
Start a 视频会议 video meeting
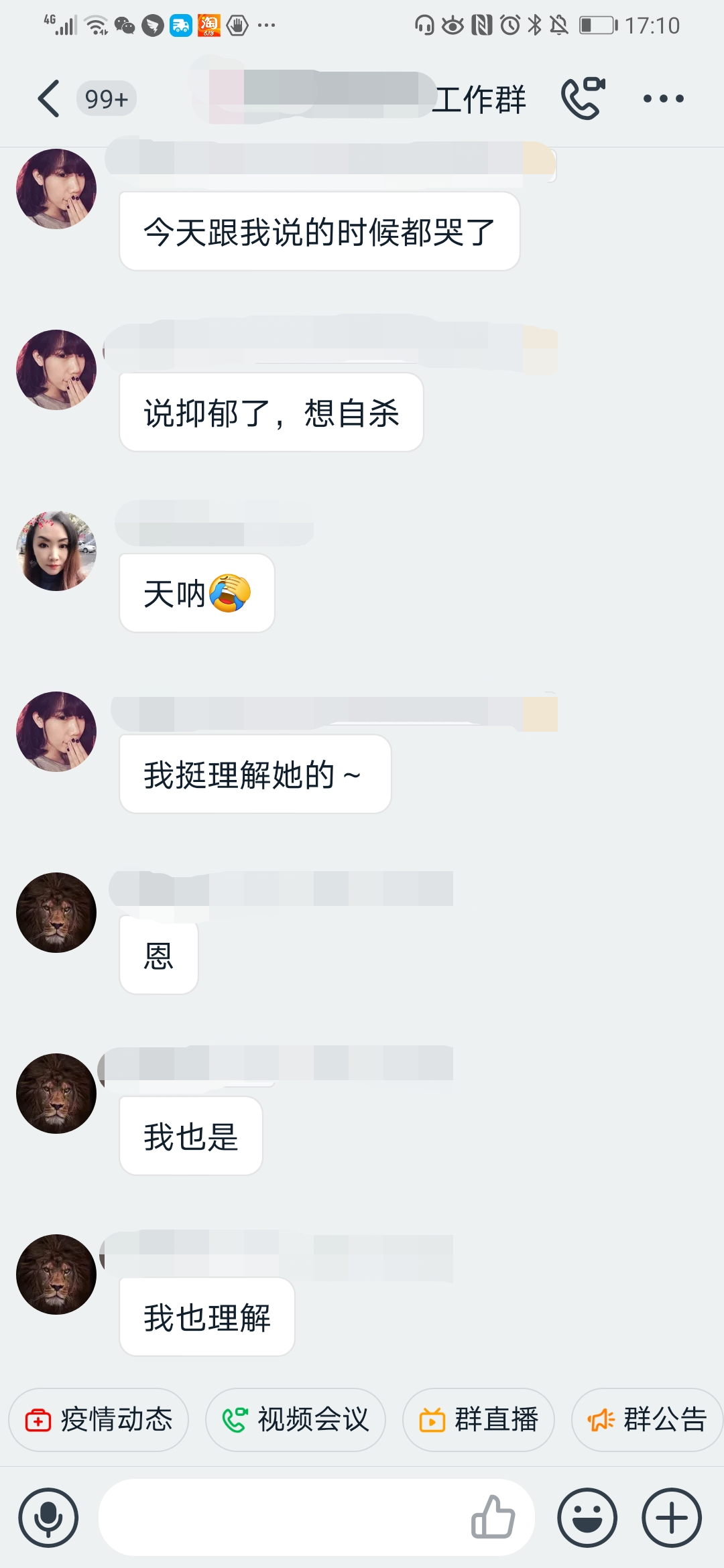[x=296, y=1419]
